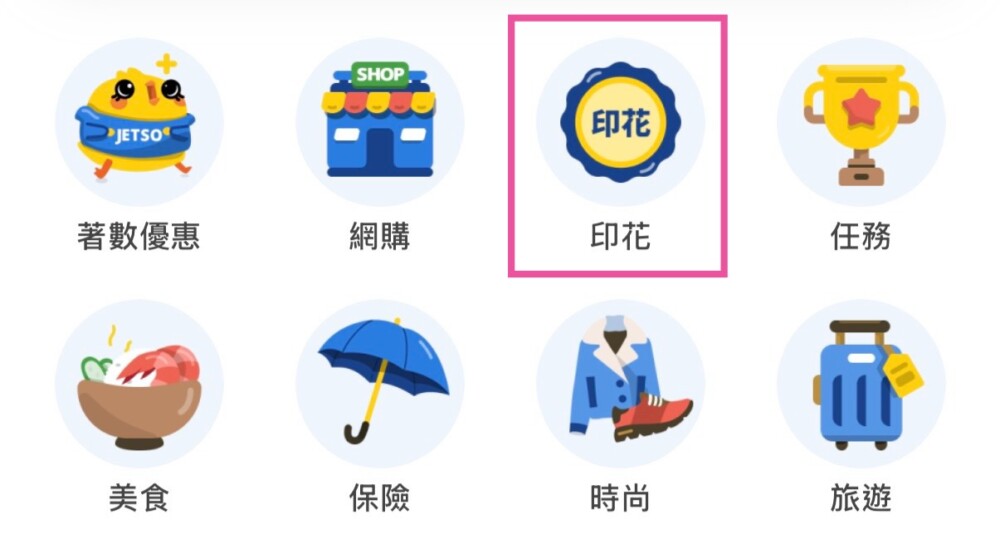1000x549 pixels.
Task: Open the 著數優惠 JETSO category
Action: (x=139, y=122)
